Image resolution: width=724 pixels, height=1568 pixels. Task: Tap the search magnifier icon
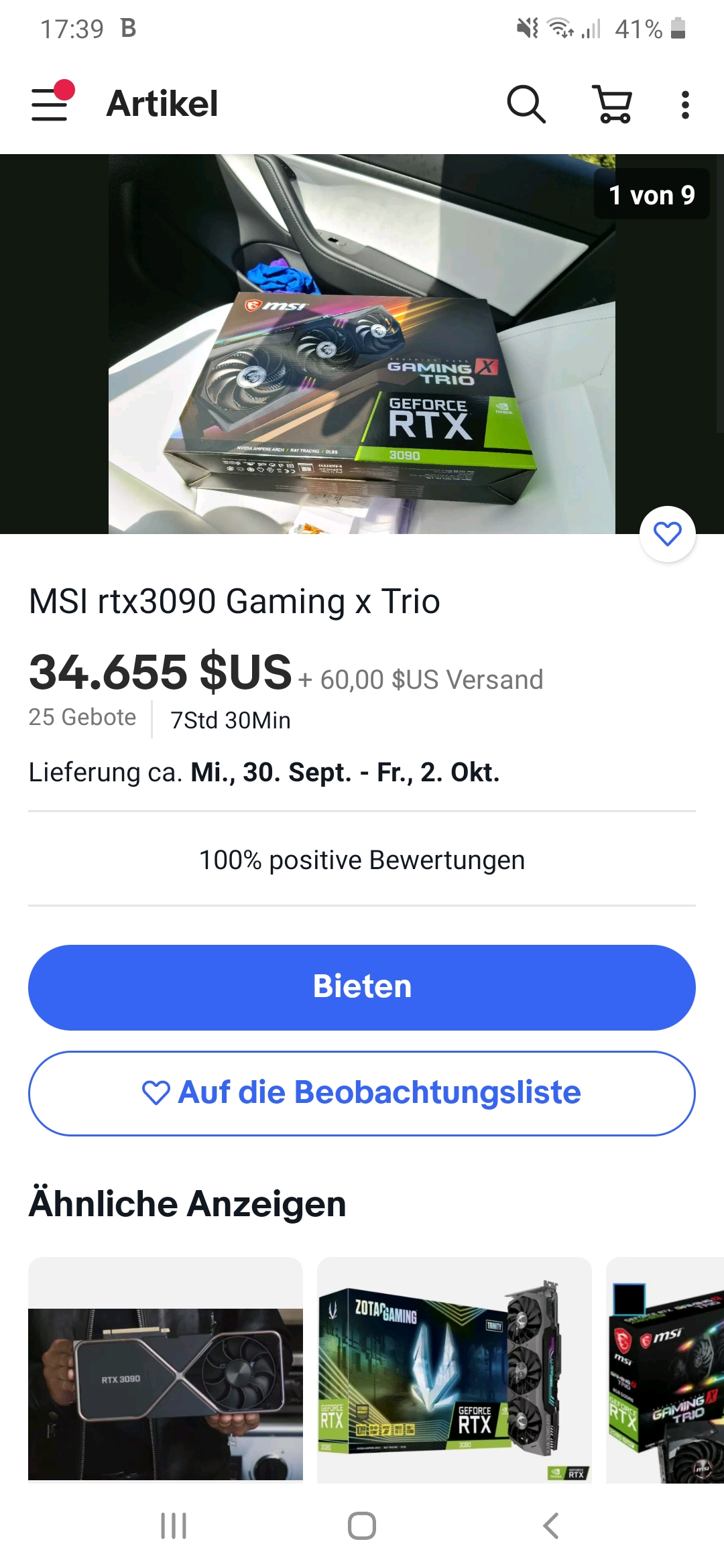point(526,104)
